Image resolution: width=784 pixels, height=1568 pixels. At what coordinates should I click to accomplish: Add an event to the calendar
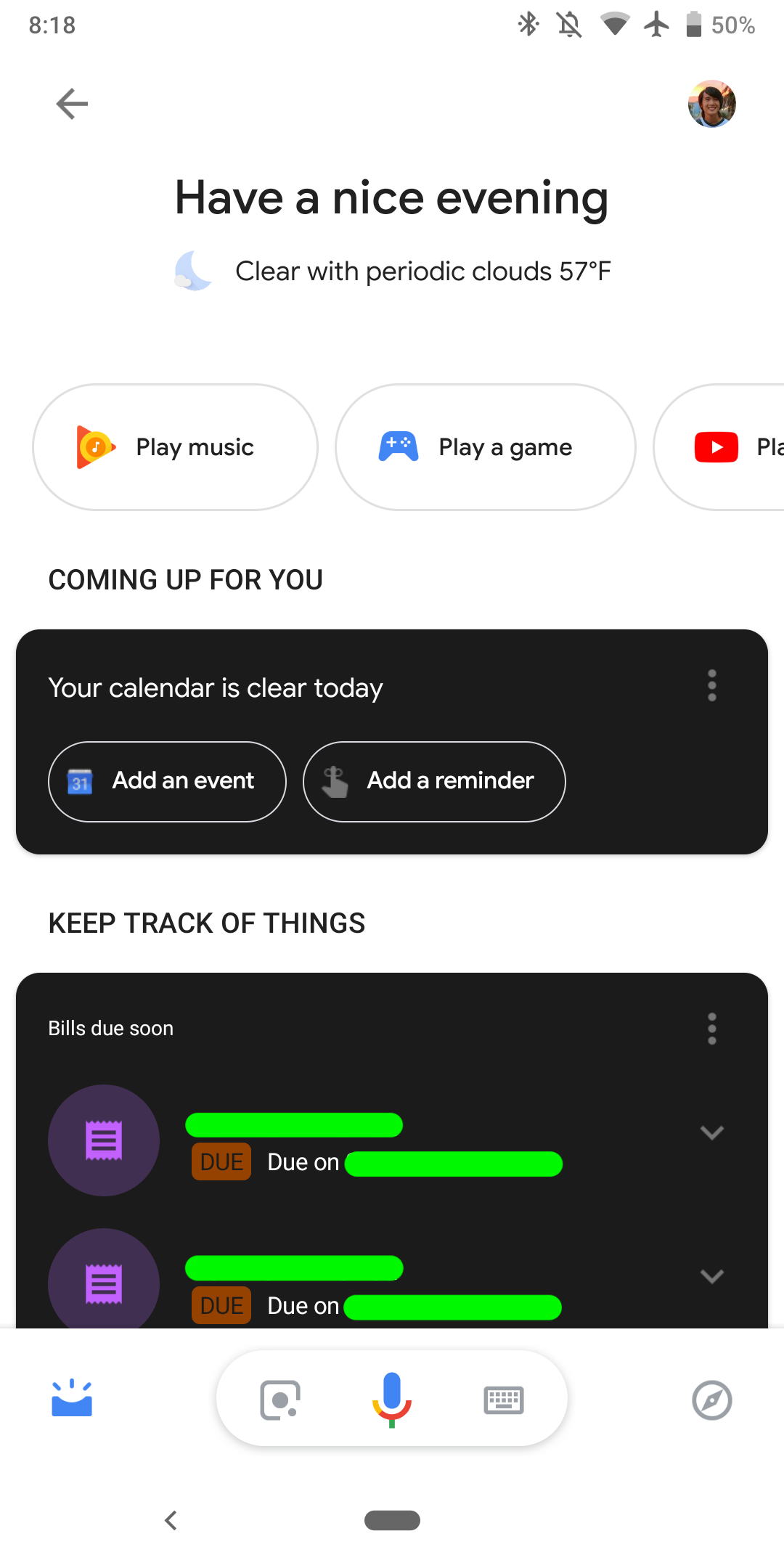click(167, 781)
